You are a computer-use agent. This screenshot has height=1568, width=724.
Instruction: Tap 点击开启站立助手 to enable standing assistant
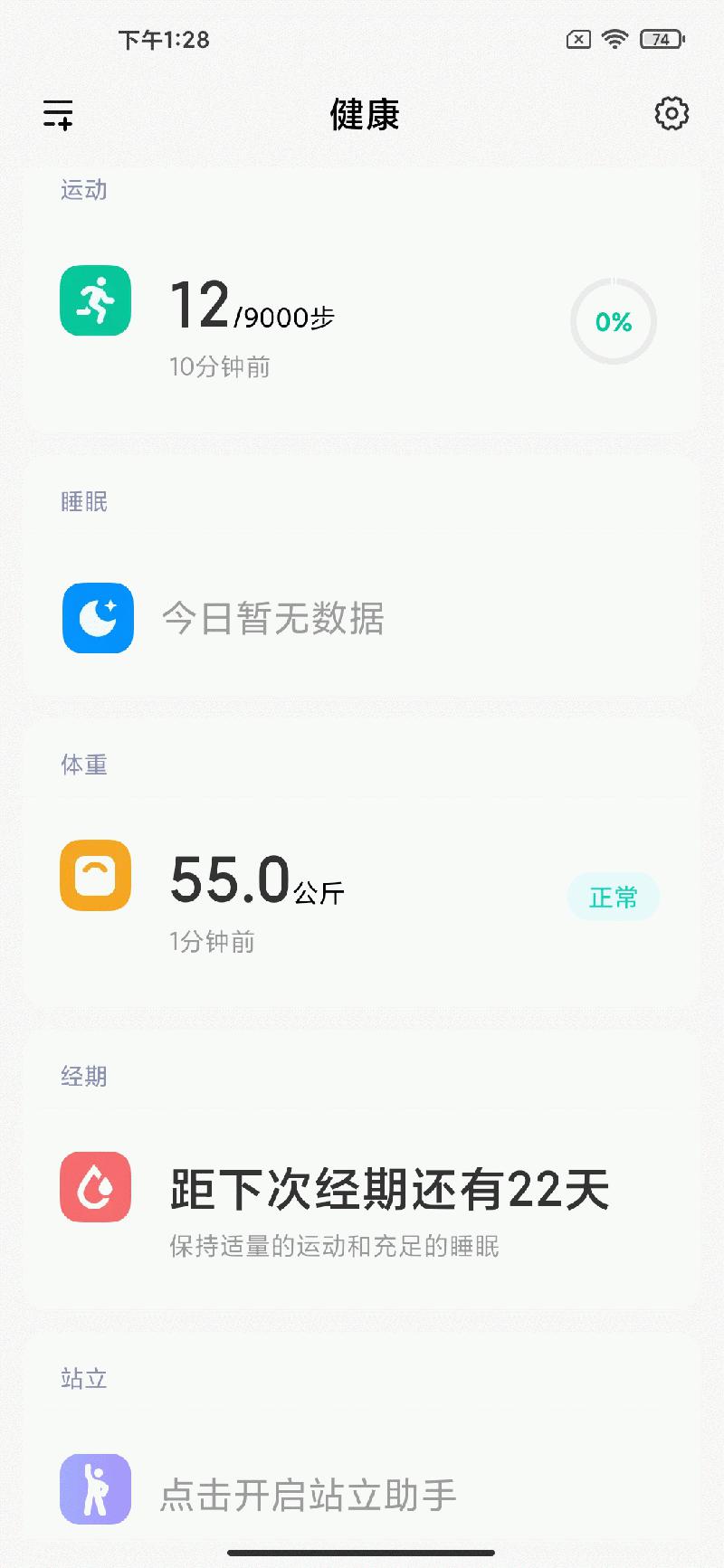[x=308, y=1495]
